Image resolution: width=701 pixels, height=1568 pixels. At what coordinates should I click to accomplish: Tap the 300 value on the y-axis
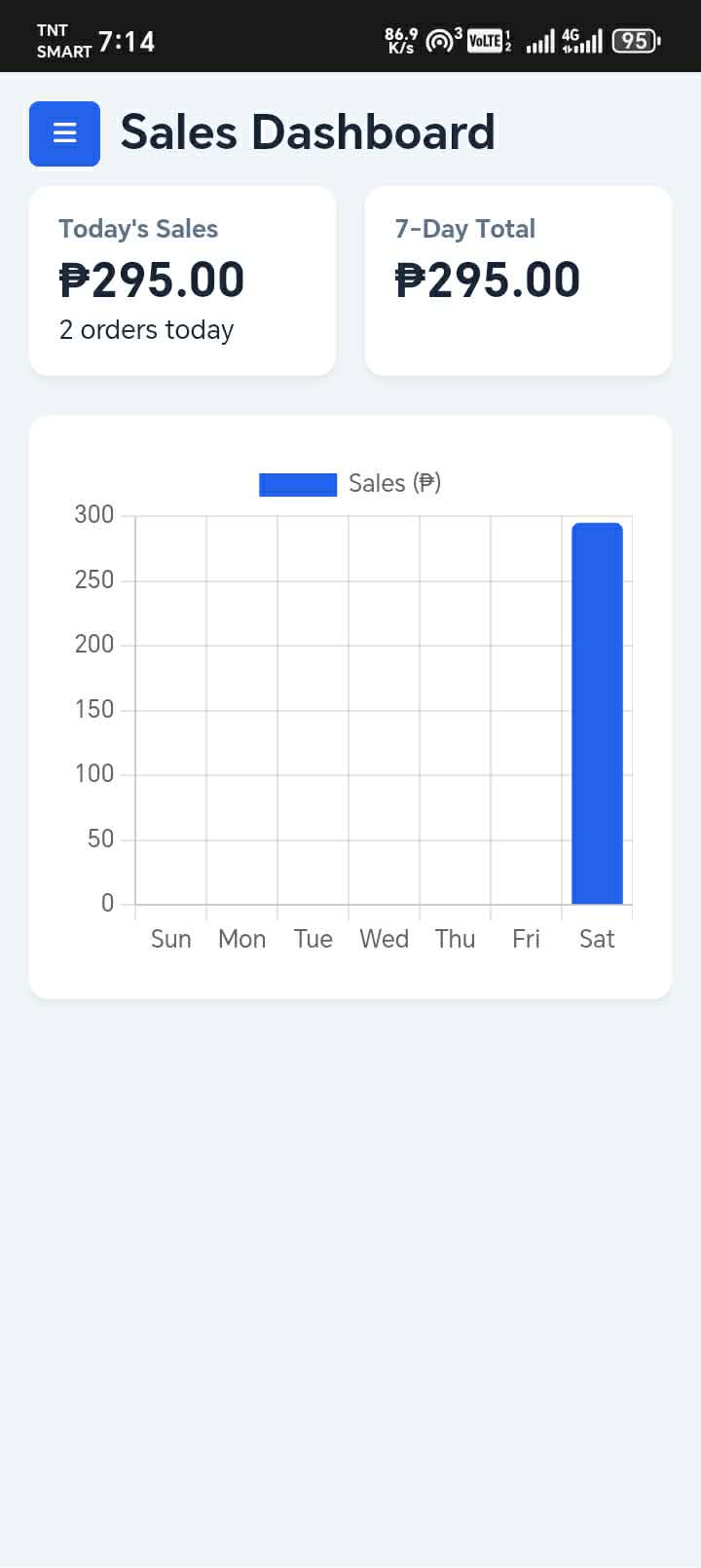click(x=92, y=514)
